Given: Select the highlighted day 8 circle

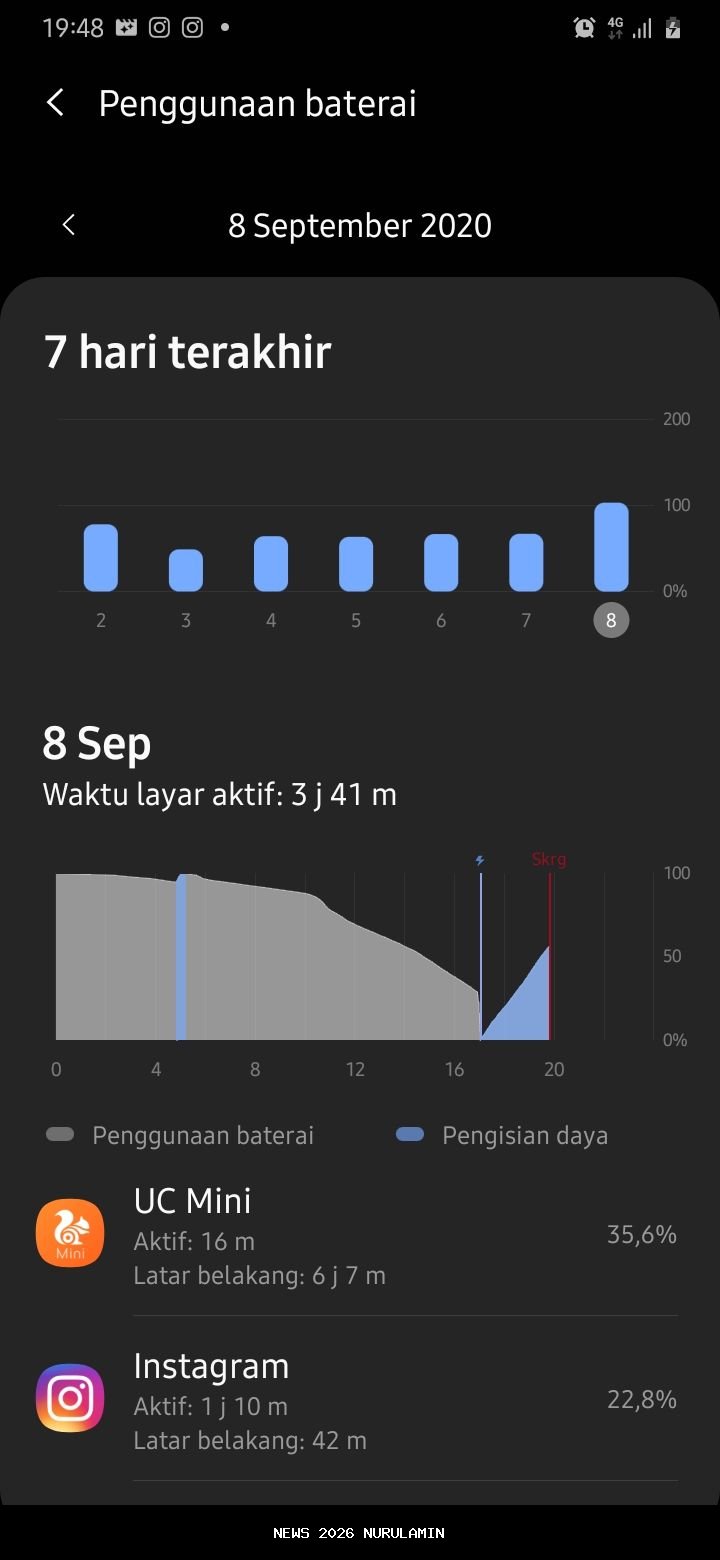Looking at the screenshot, I should (x=611, y=620).
